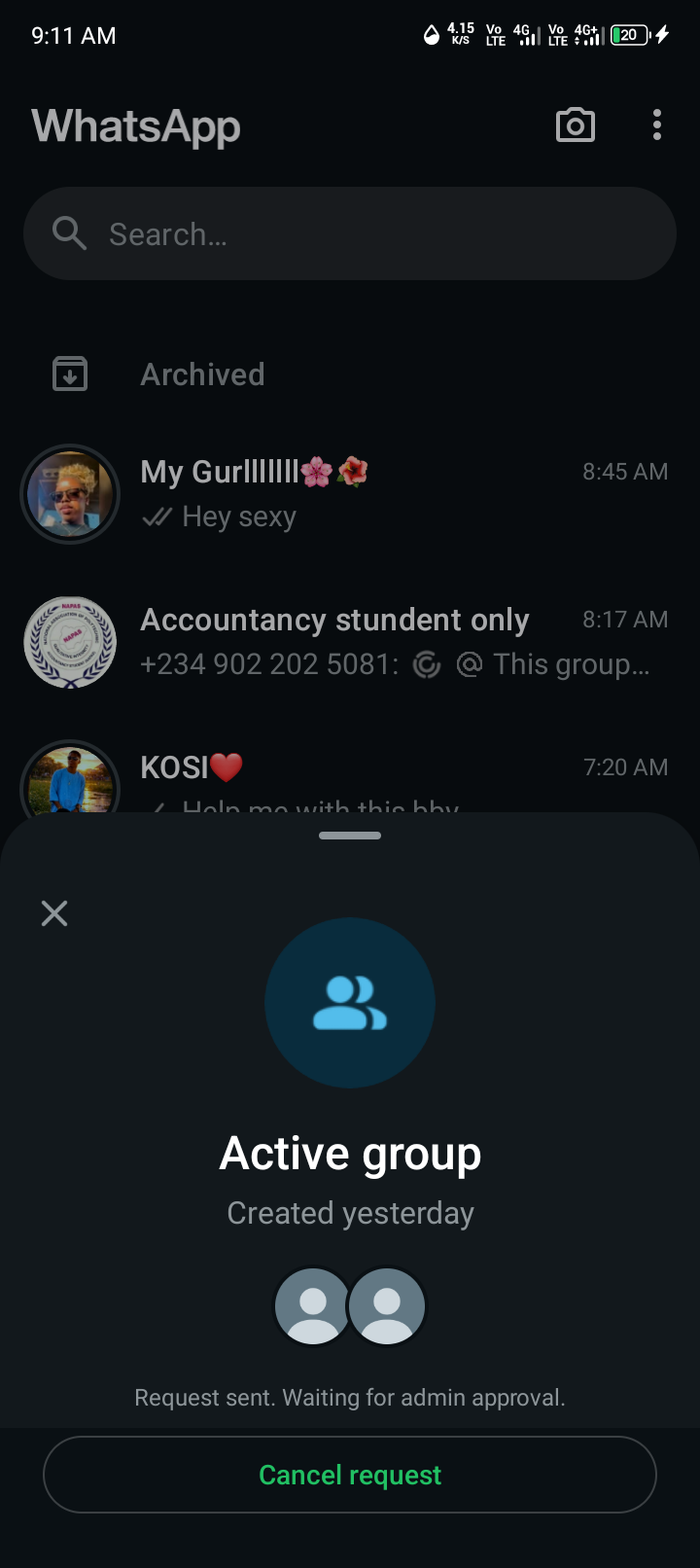
Task: View My Gurllllll's profile picture
Action: [70, 494]
